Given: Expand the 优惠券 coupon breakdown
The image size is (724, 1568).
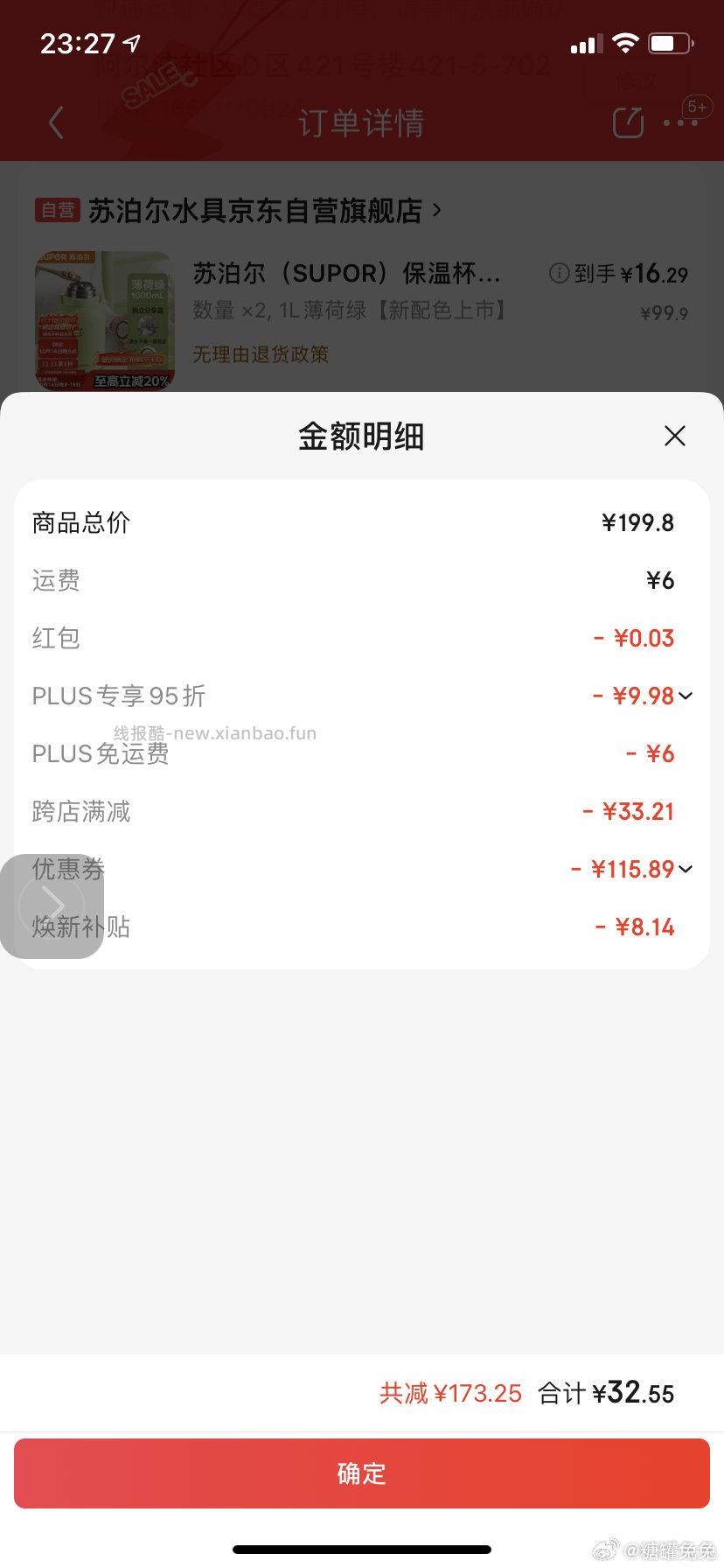Looking at the screenshot, I should (x=687, y=869).
